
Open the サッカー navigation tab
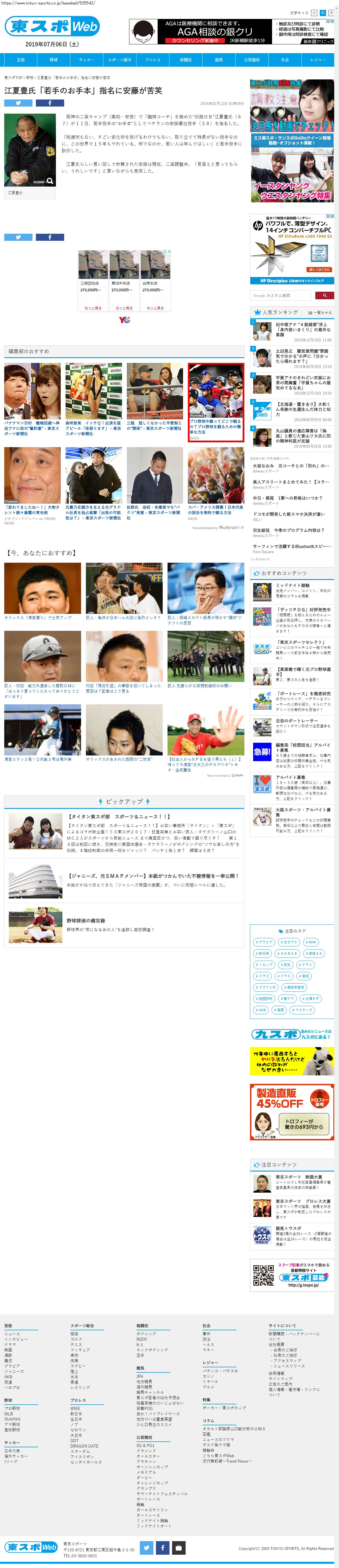86,60
